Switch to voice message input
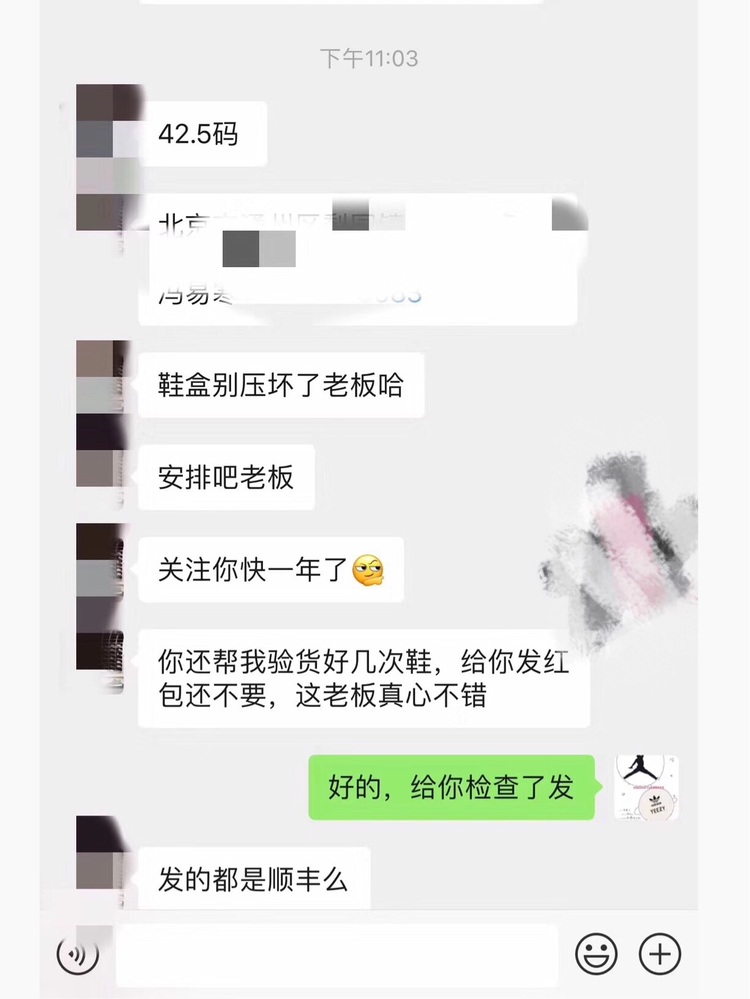 point(78,954)
